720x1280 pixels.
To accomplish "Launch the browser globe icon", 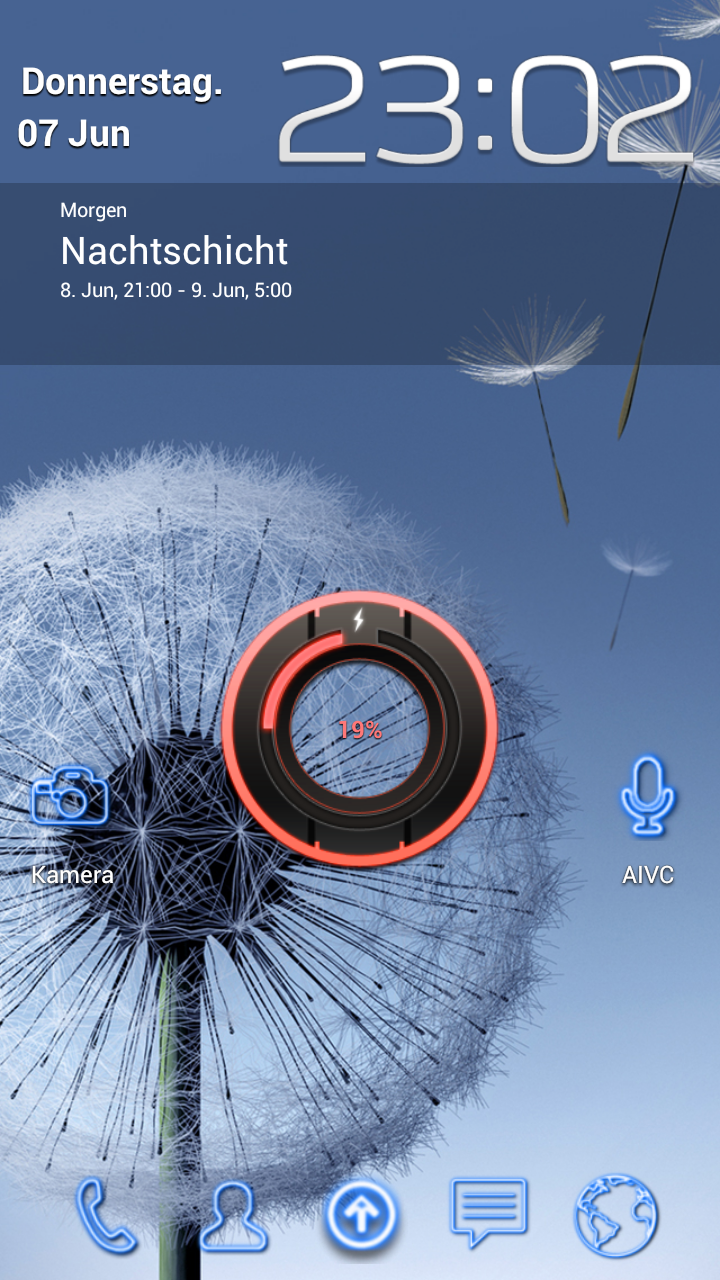I will [x=616, y=1216].
